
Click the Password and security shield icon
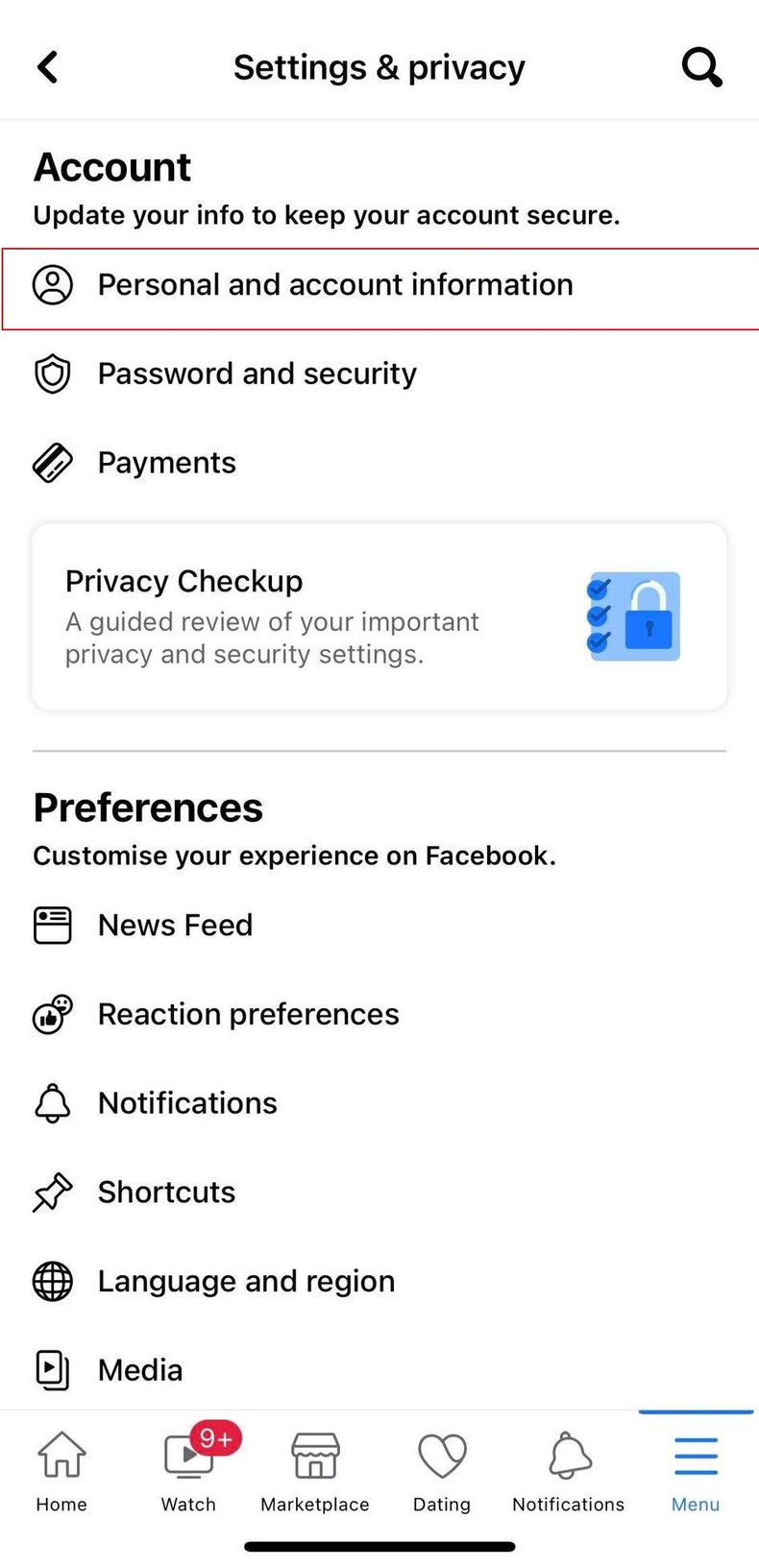pyautogui.click(x=51, y=374)
